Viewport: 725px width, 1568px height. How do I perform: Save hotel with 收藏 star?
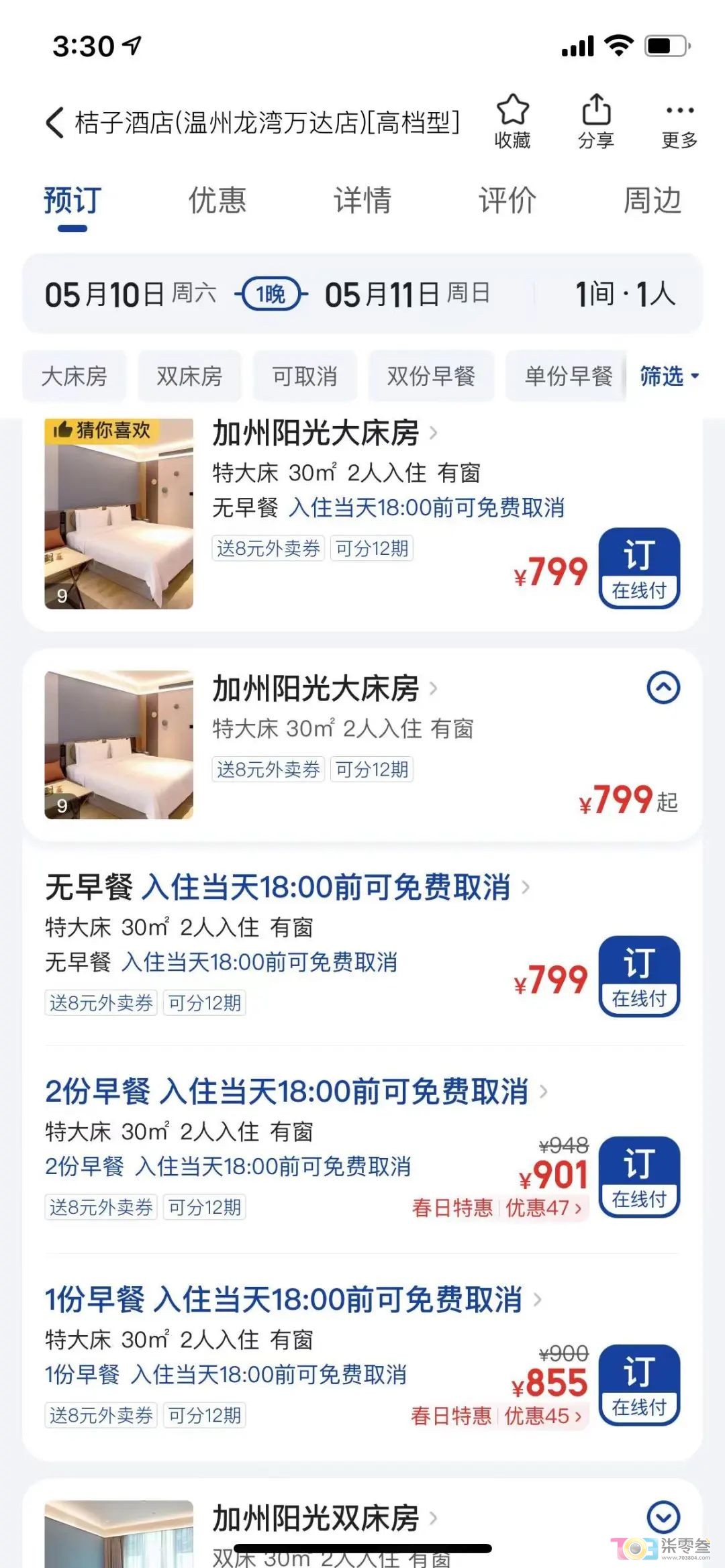pos(512,121)
